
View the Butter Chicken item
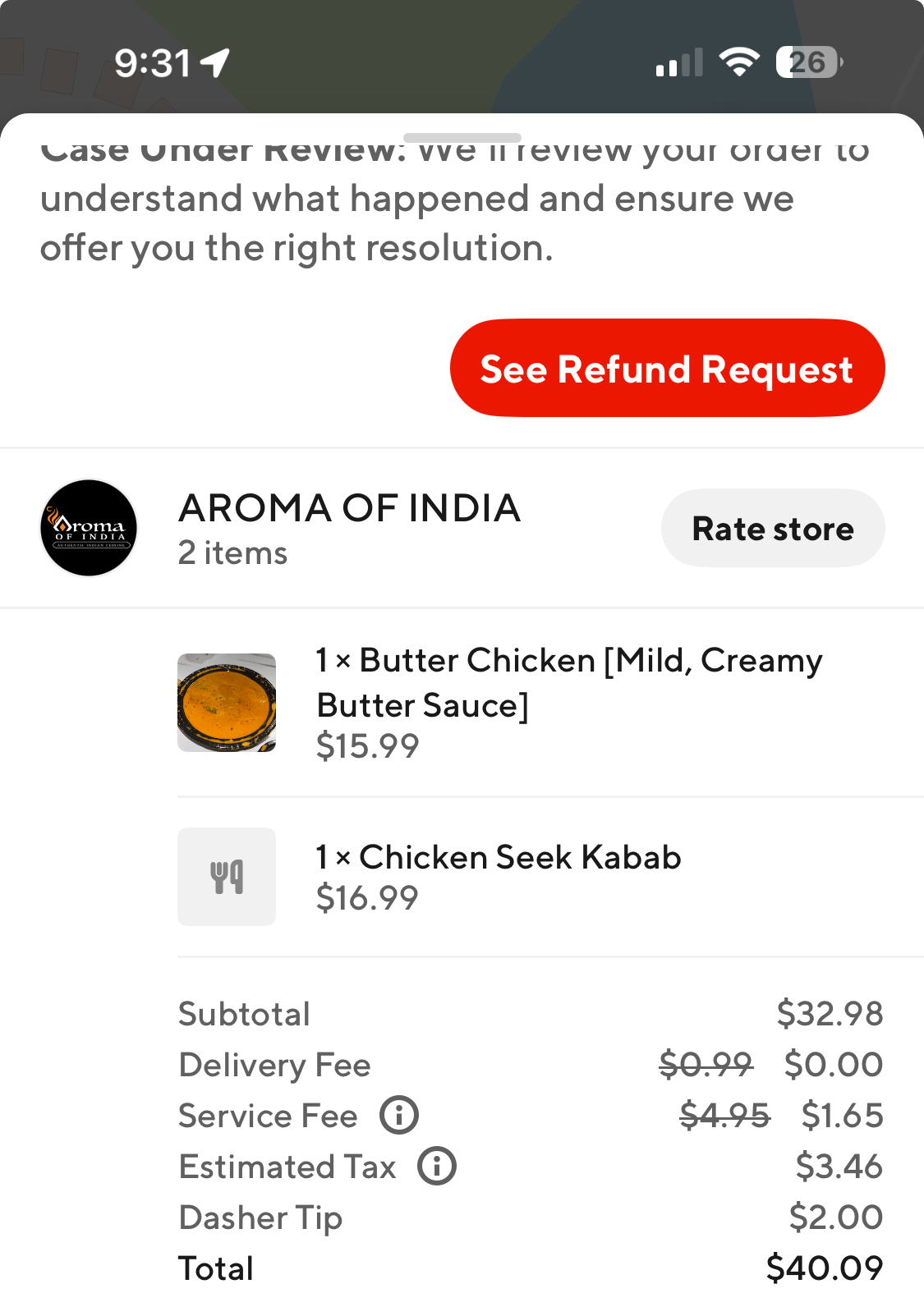click(568, 682)
